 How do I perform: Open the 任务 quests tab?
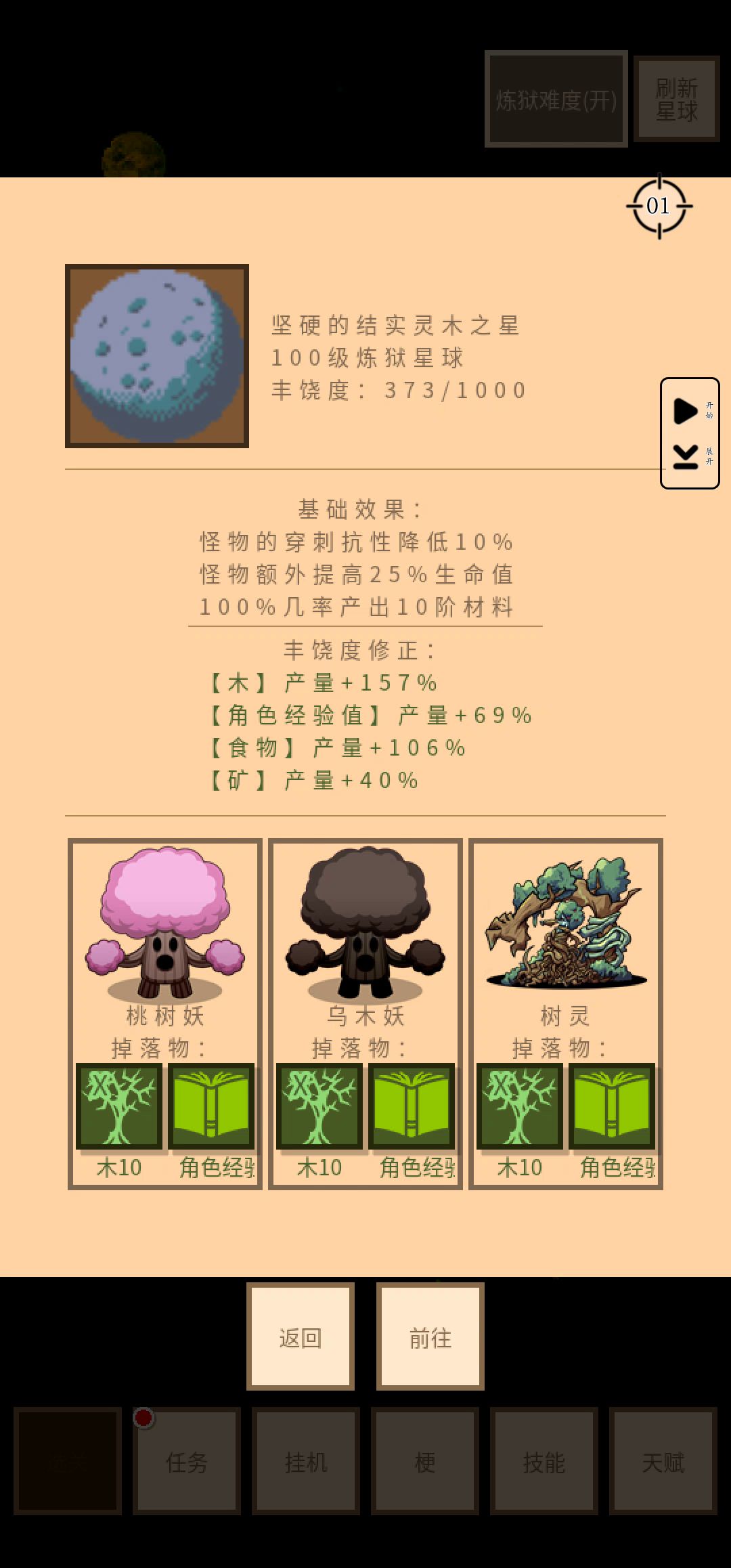[187, 1462]
